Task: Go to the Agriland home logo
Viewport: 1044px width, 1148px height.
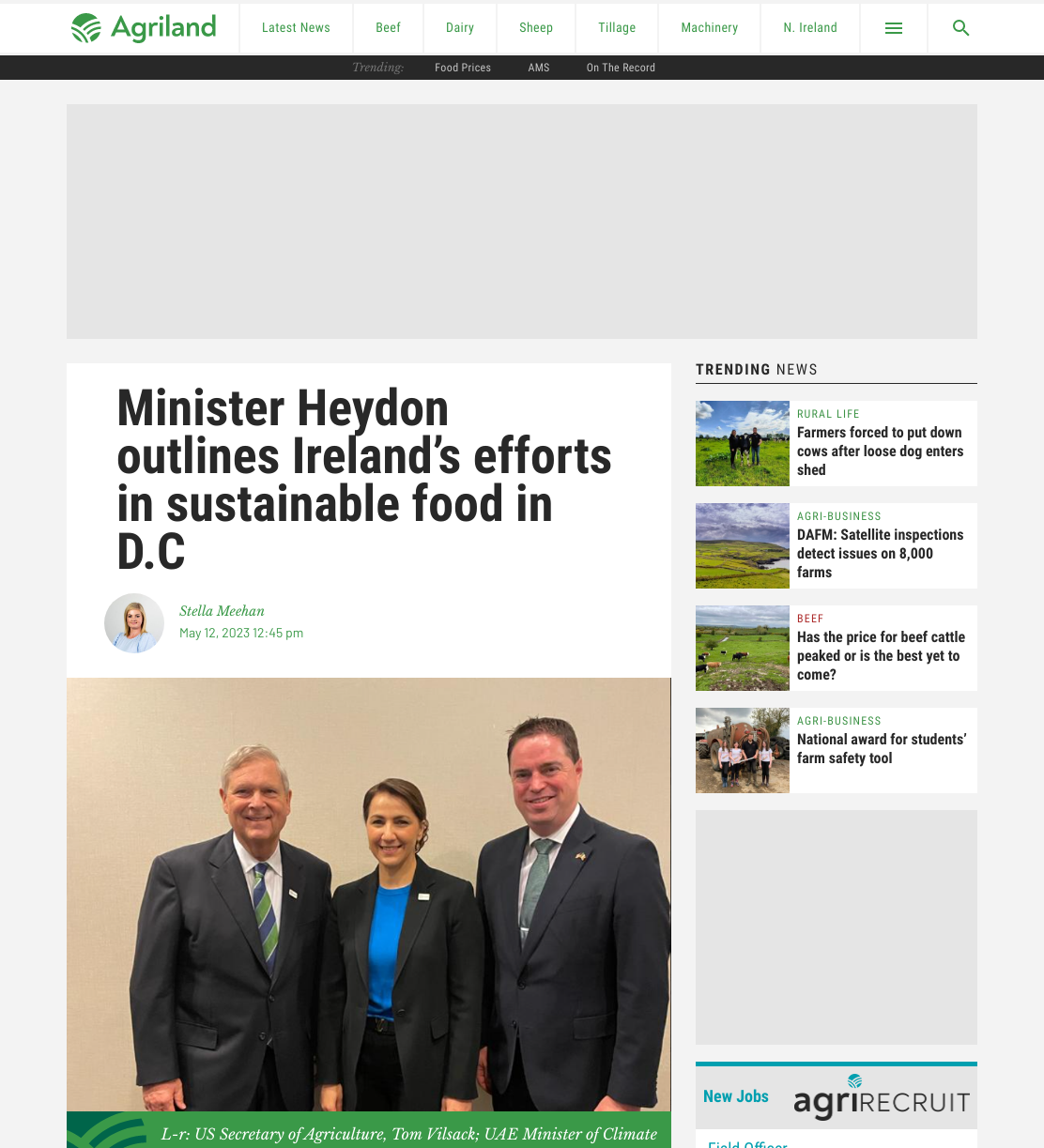Action: pyautogui.click(x=144, y=28)
